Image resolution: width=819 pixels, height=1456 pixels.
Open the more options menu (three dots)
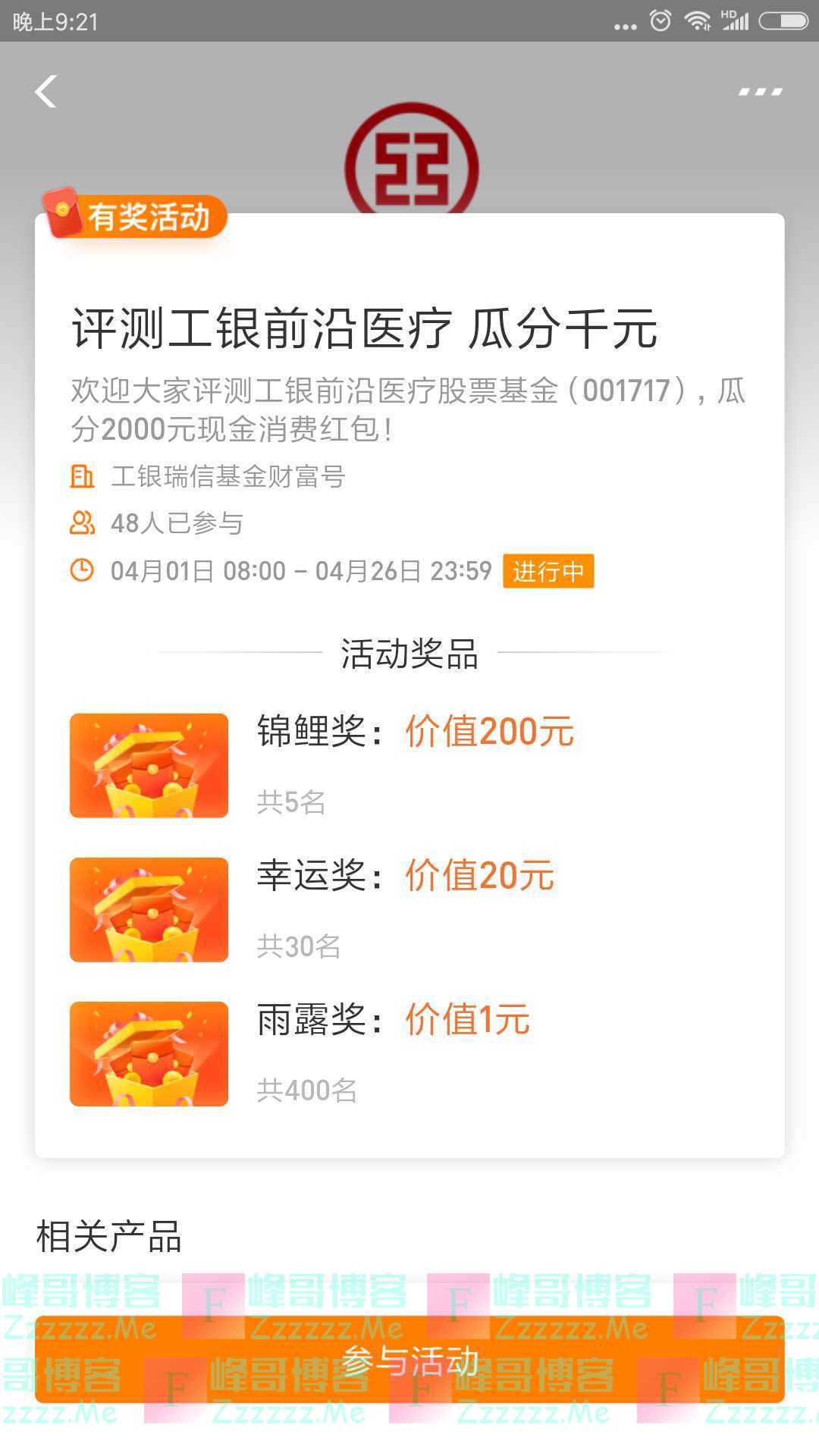[x=761, y=91]
